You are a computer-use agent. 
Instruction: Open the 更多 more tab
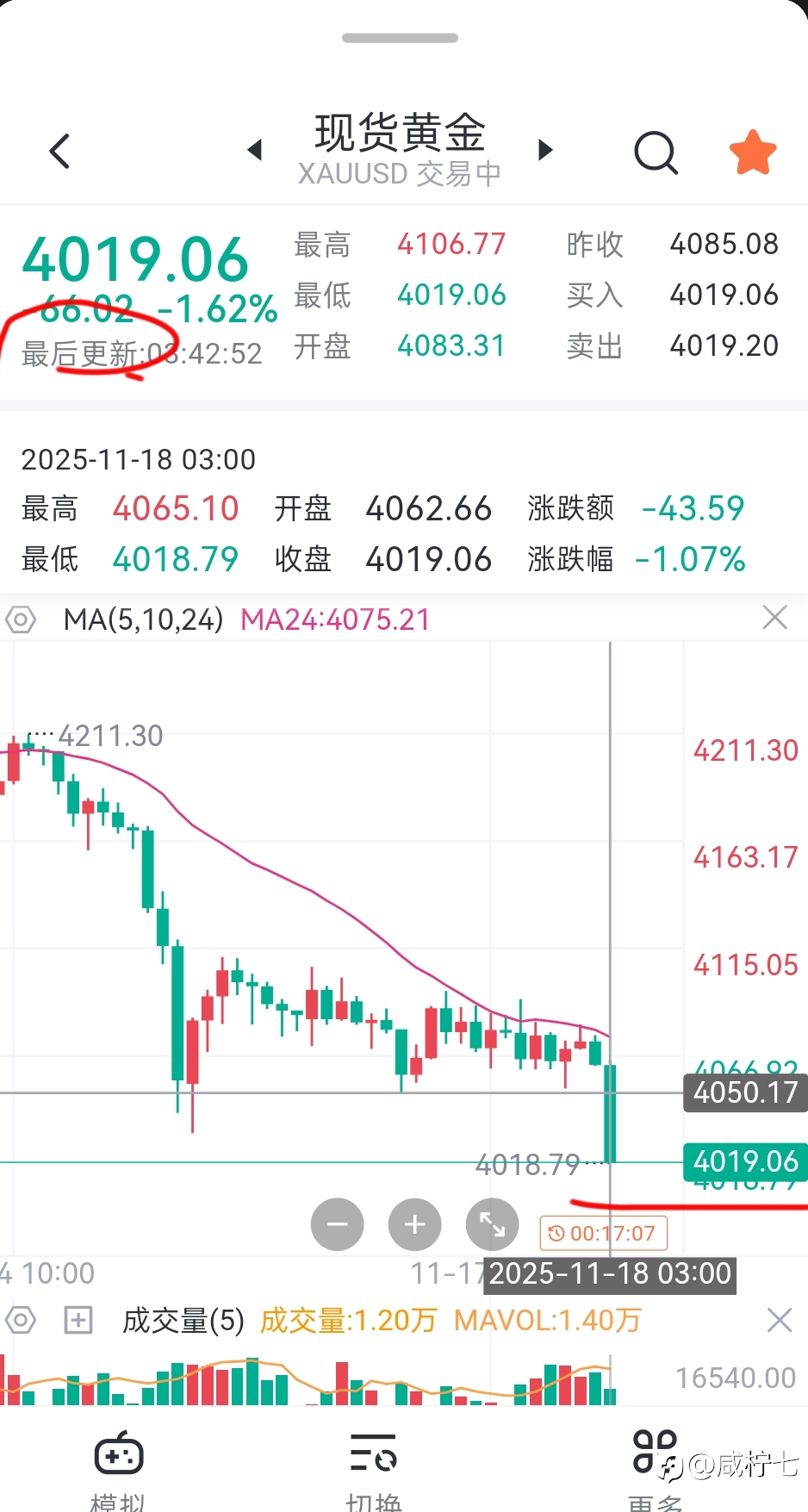point(656,1470)
